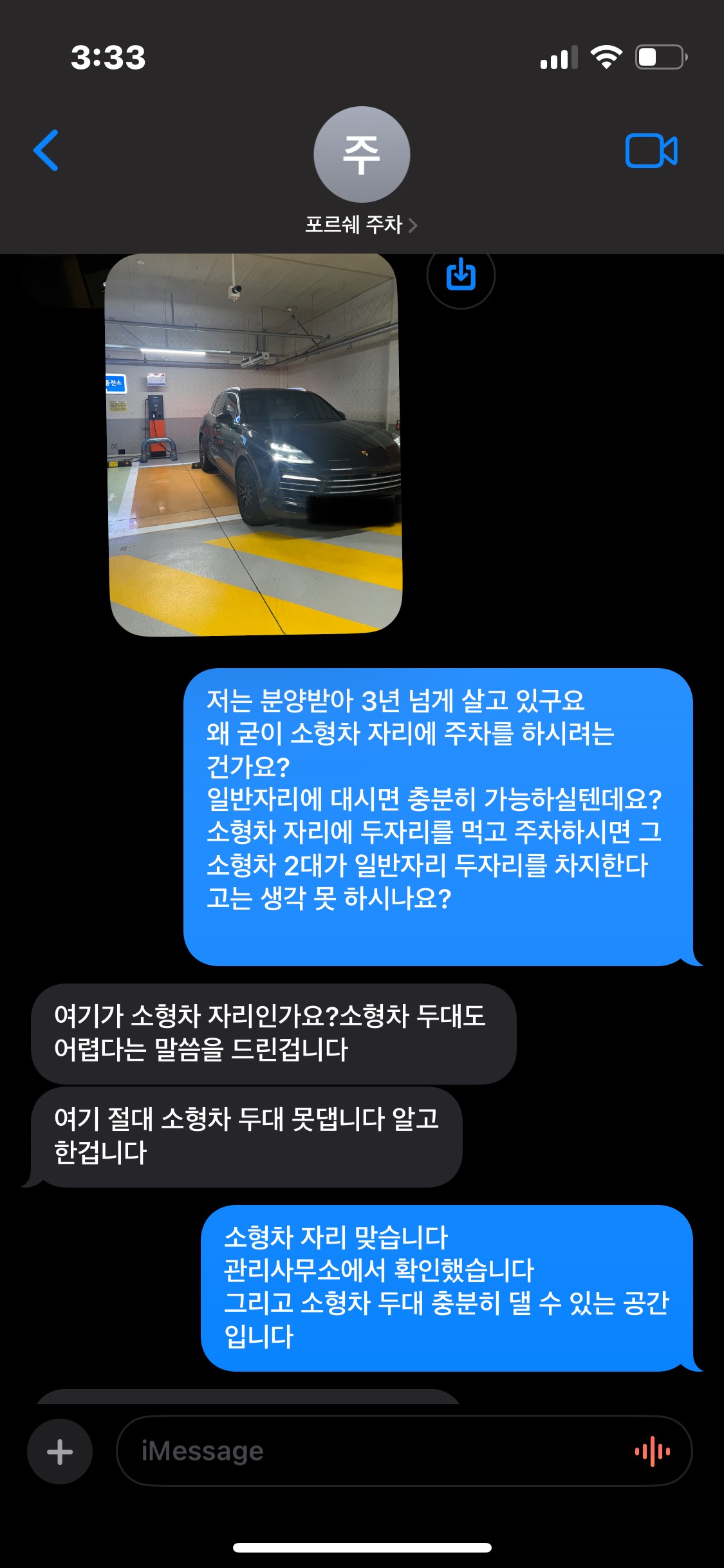Focus the iMessage text field

click(373, 1451)
